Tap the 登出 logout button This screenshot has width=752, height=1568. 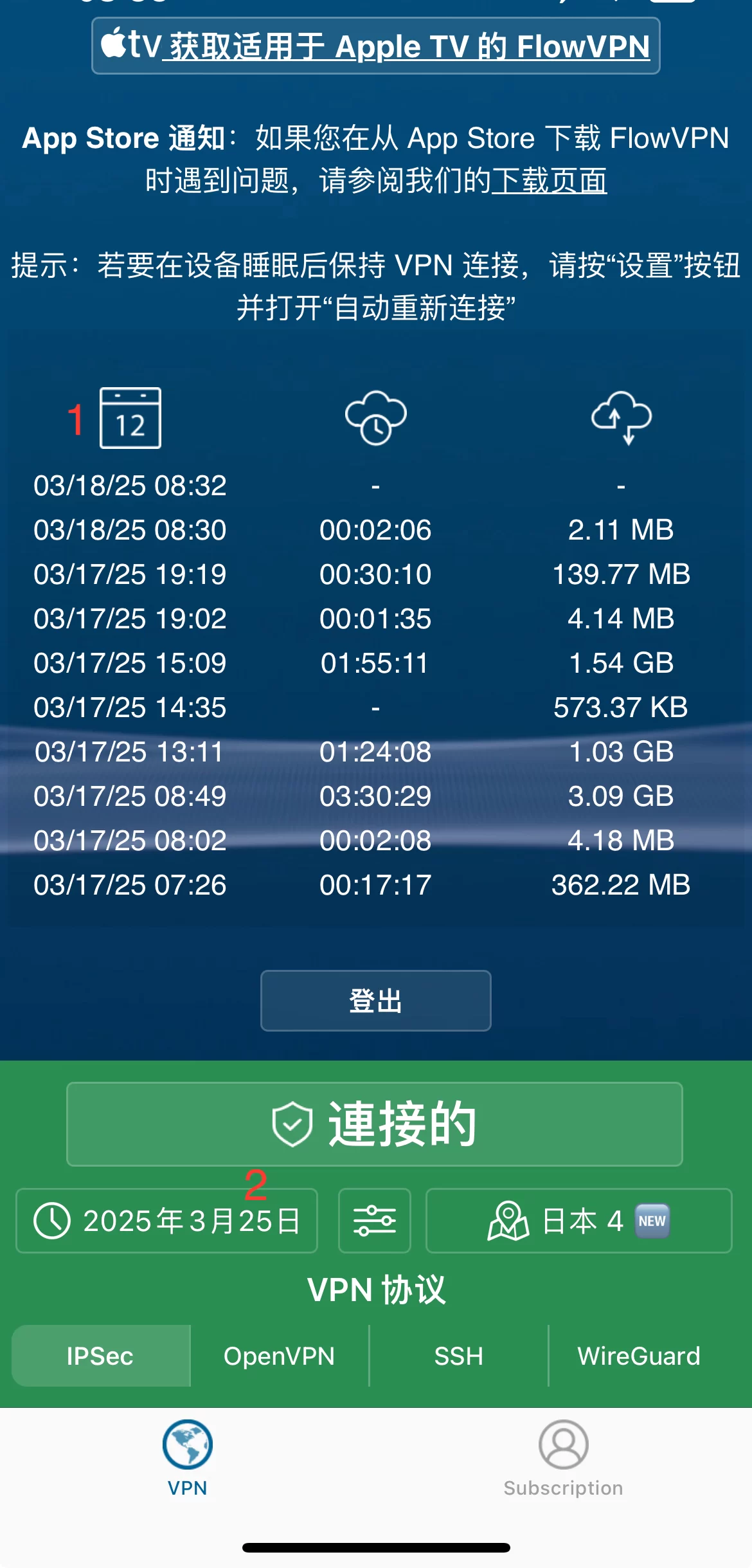[375, 1001]
